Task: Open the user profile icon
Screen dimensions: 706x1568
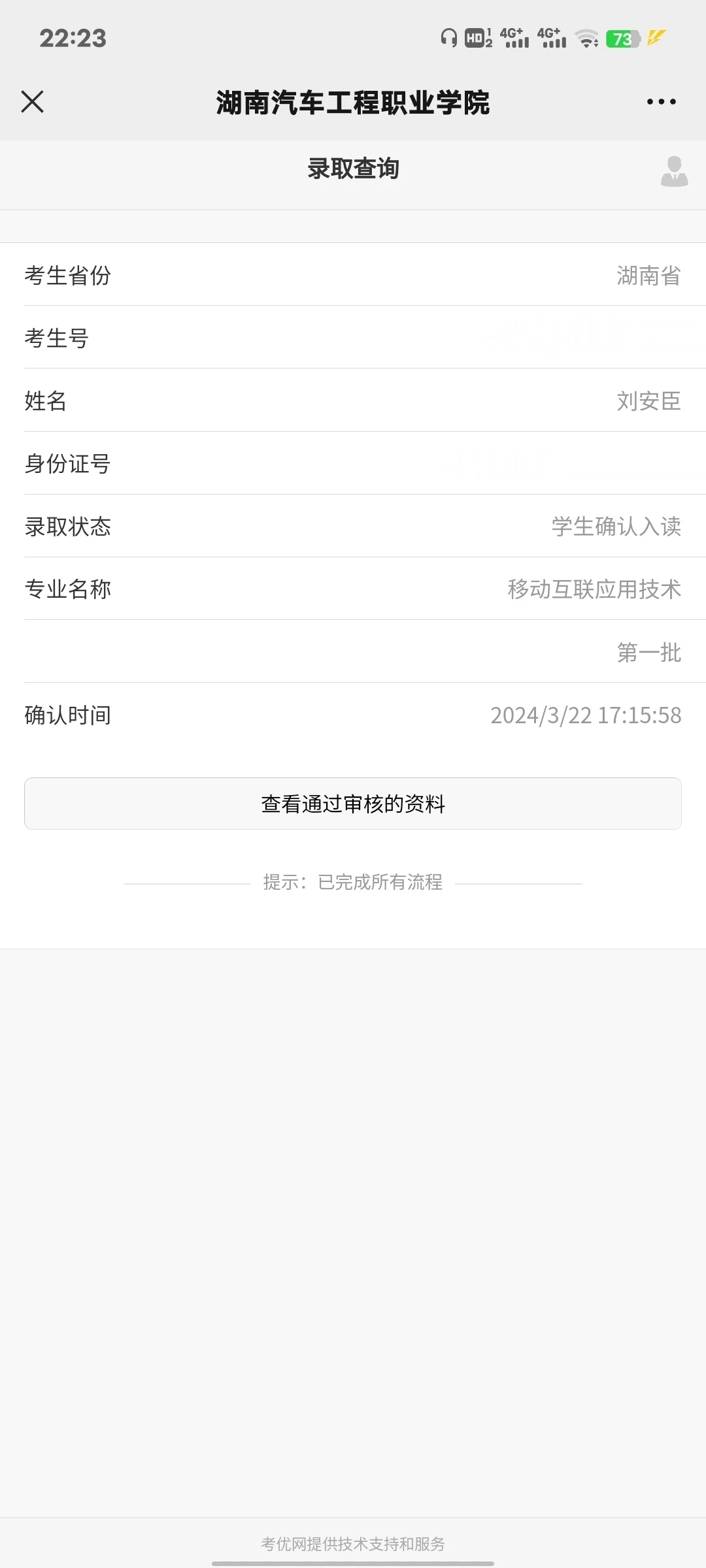Action: point(674,171)
